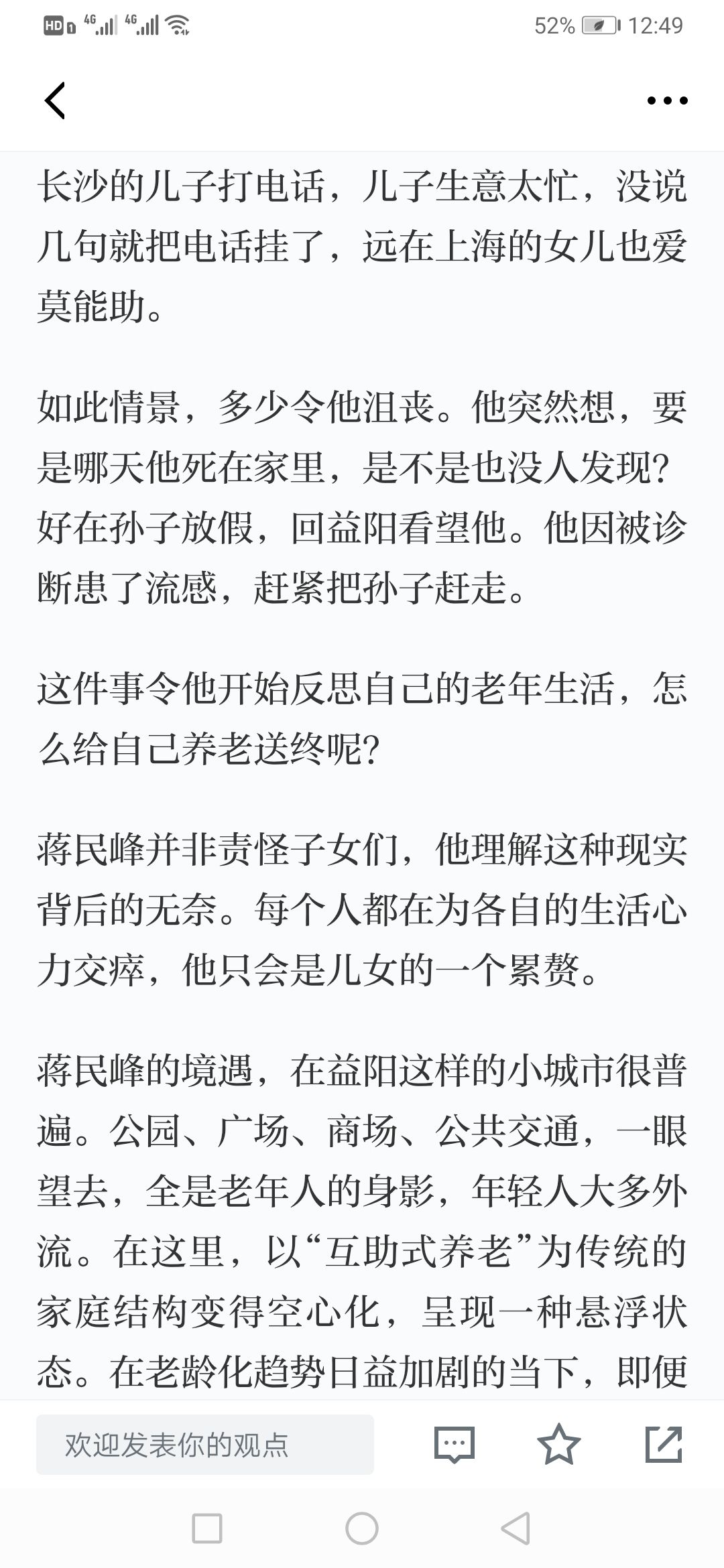Open the three-dot overflow menu
Viewport: 724px width, 1568px height.
pos(667,101)
